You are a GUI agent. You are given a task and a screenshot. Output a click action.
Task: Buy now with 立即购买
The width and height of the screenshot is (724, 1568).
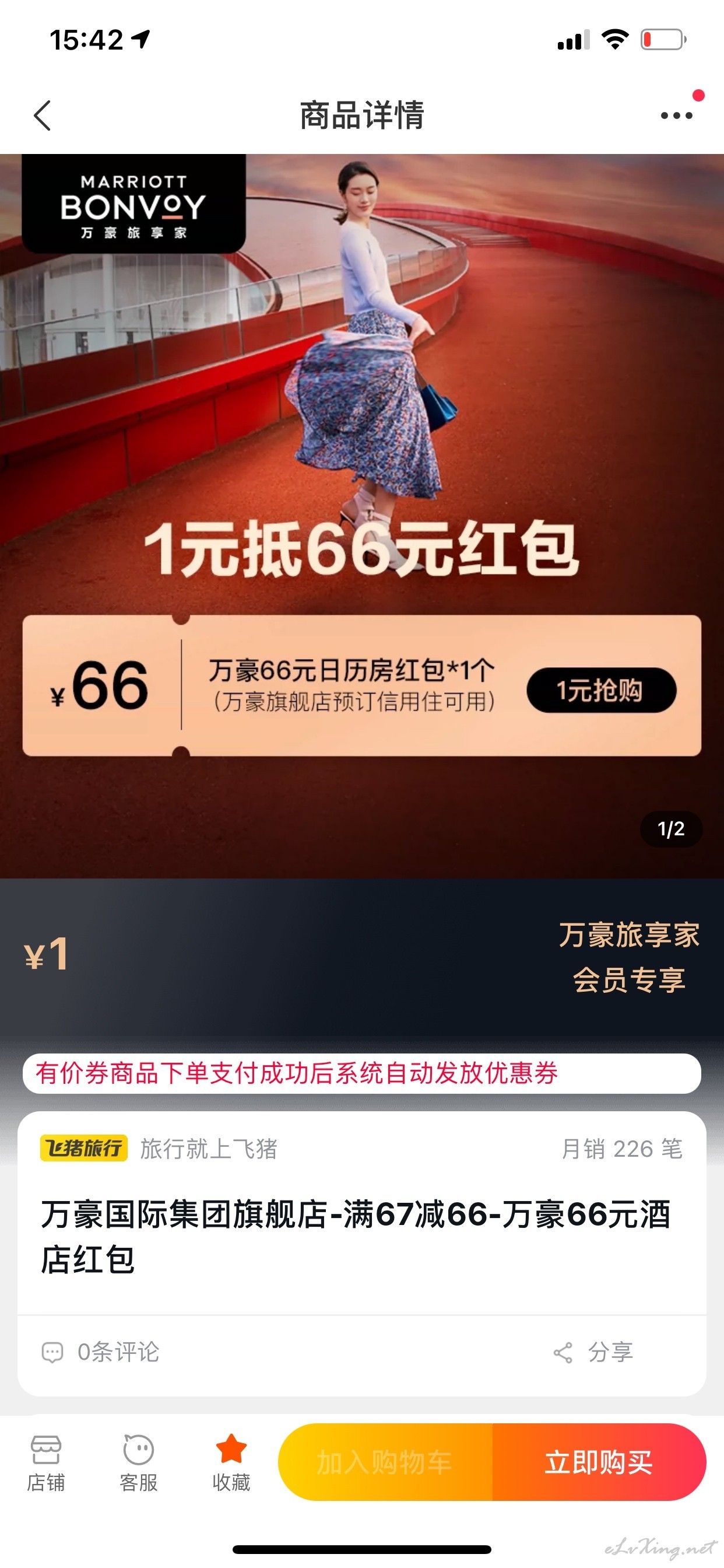[599, 1462]
